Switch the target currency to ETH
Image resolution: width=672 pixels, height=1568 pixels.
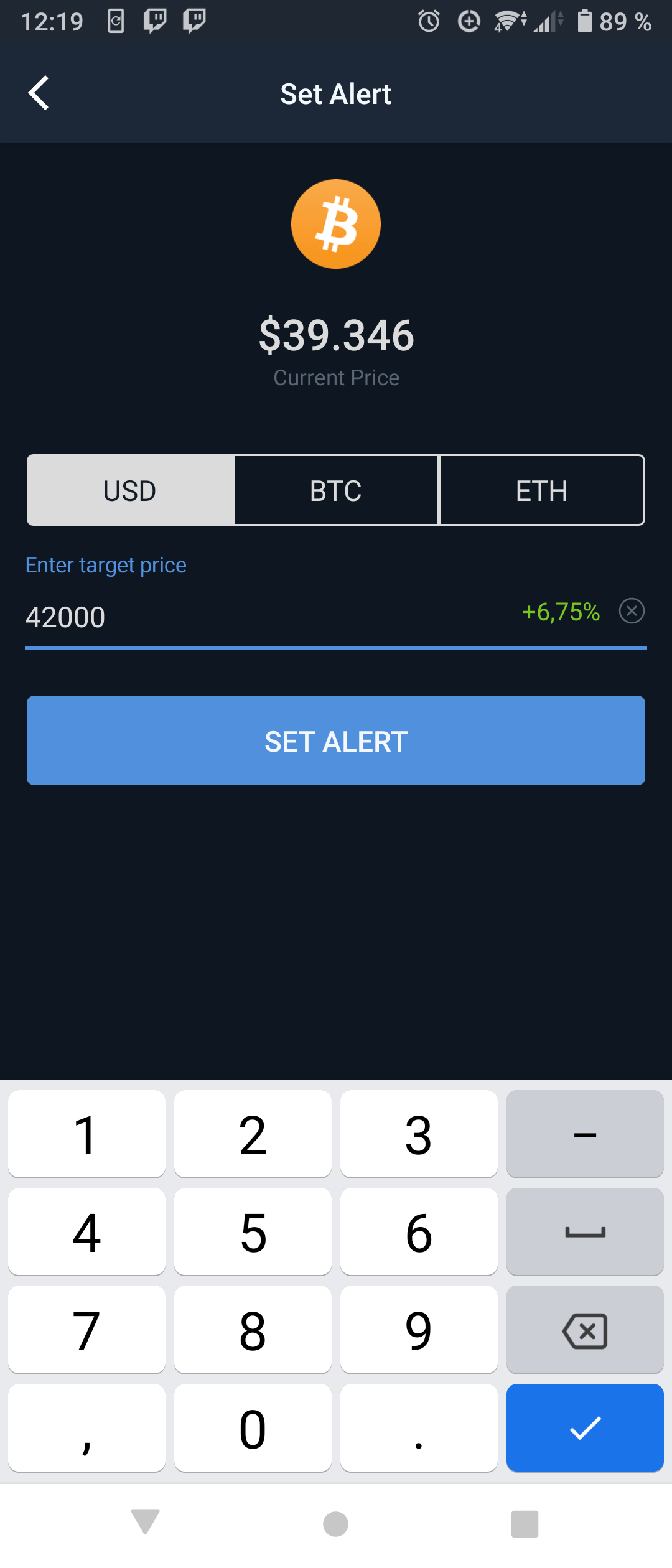542,490
